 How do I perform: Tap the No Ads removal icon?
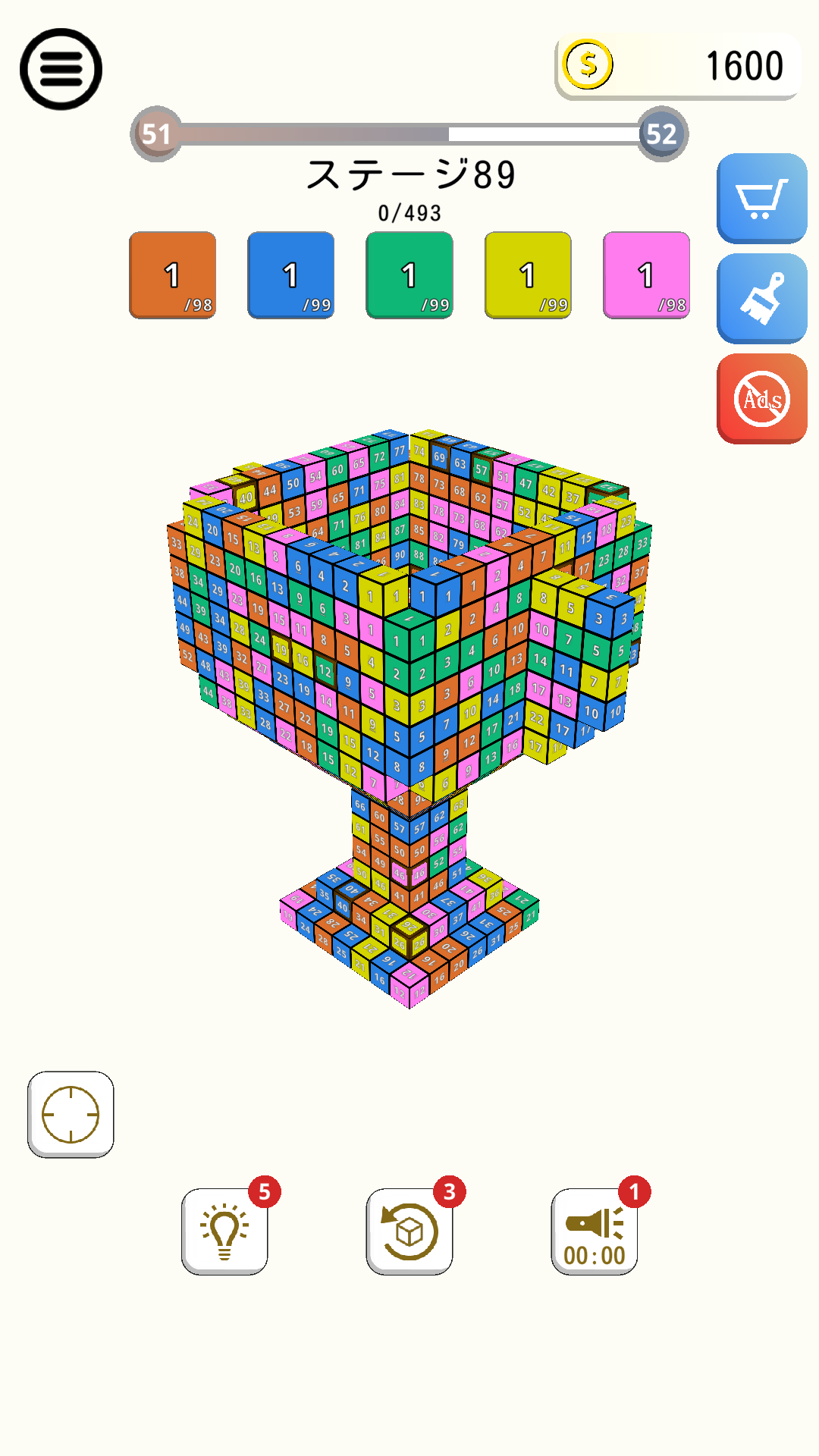coord(761,397)
